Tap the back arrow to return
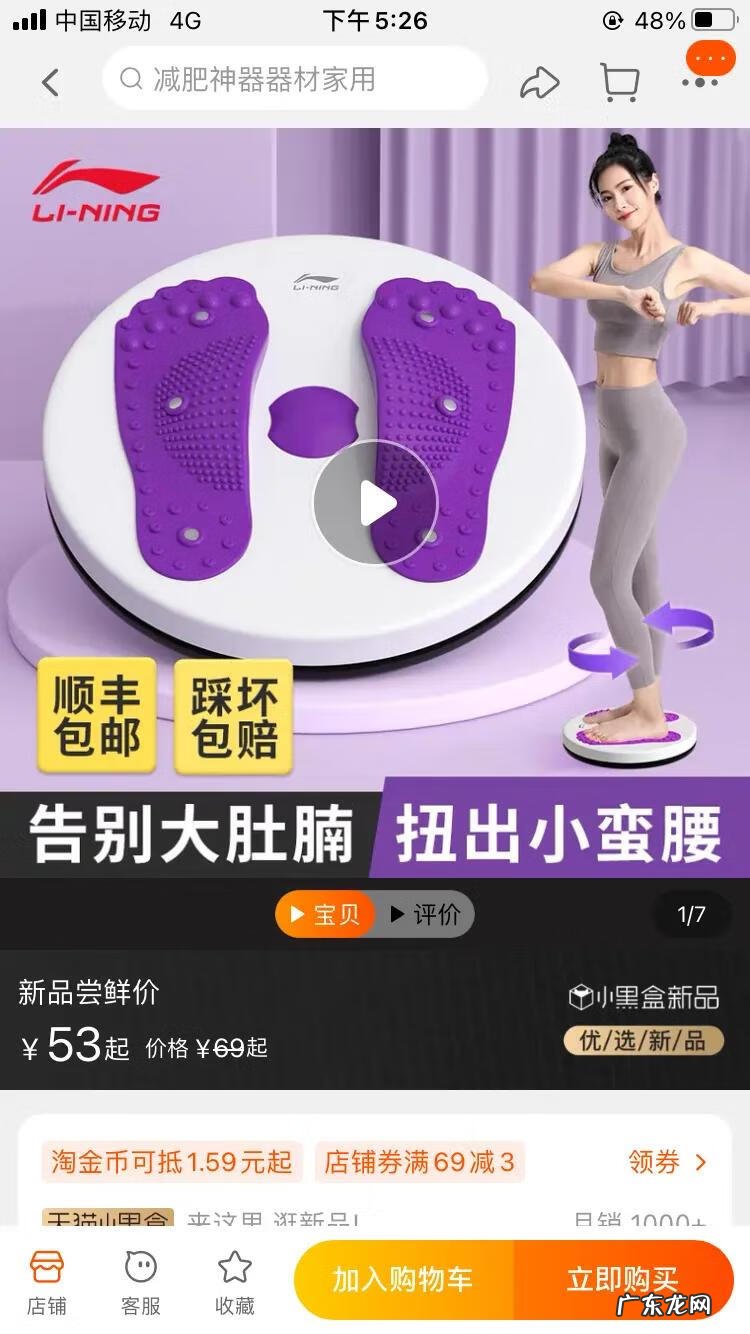This screenshot has width=750, height=1334. coord(51,82)
